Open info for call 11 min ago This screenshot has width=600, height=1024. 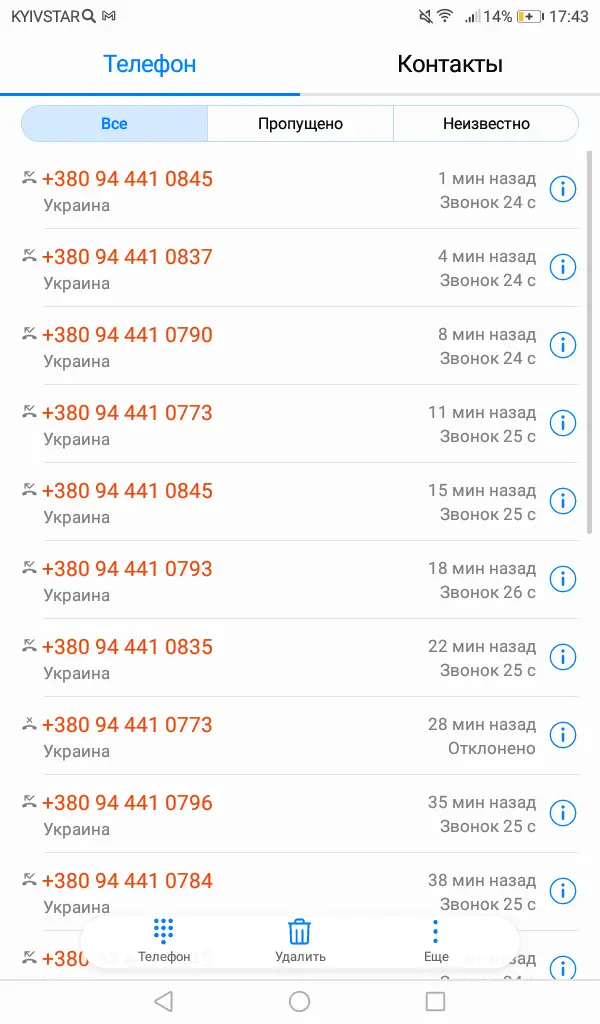point(563,423)
